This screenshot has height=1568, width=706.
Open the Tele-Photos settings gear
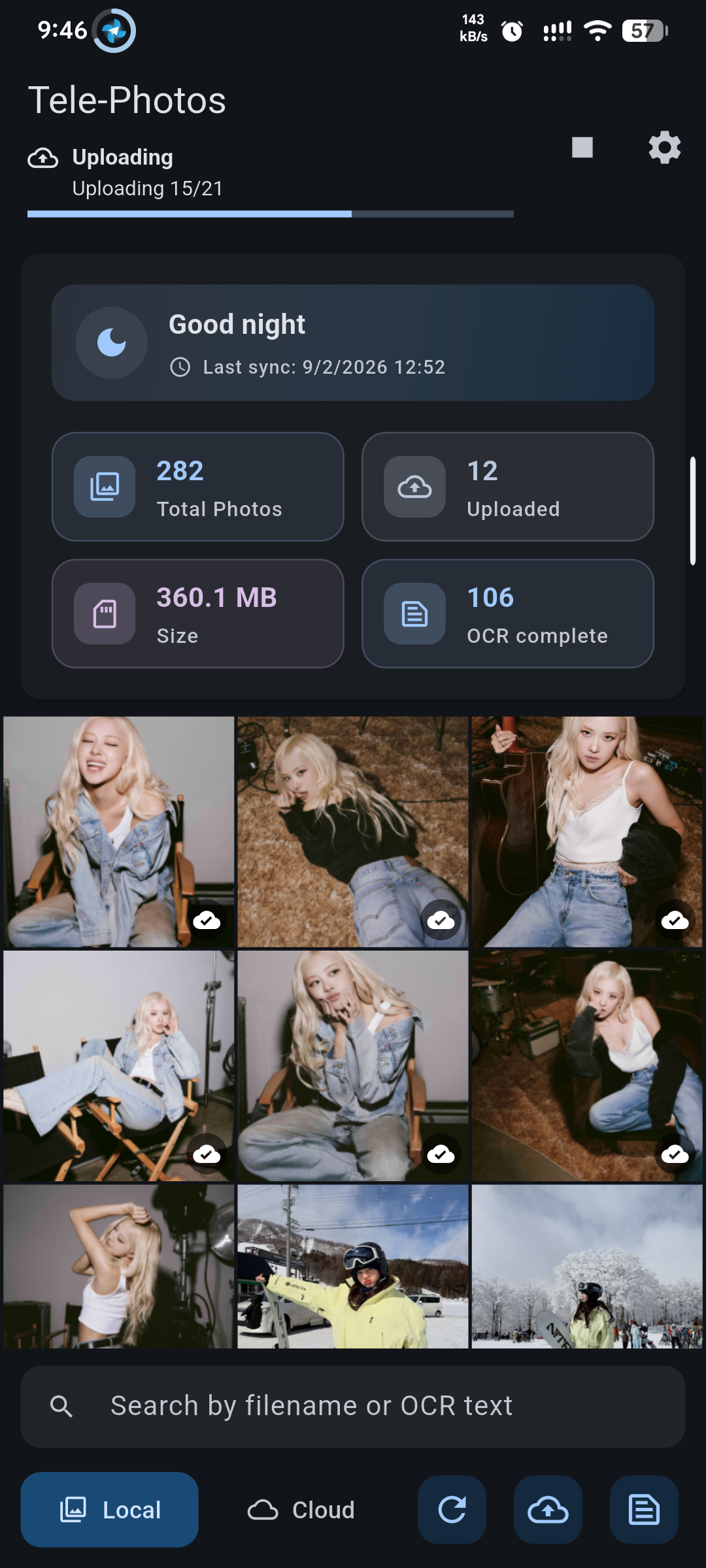pyautogui.click(x=665, y=148)
